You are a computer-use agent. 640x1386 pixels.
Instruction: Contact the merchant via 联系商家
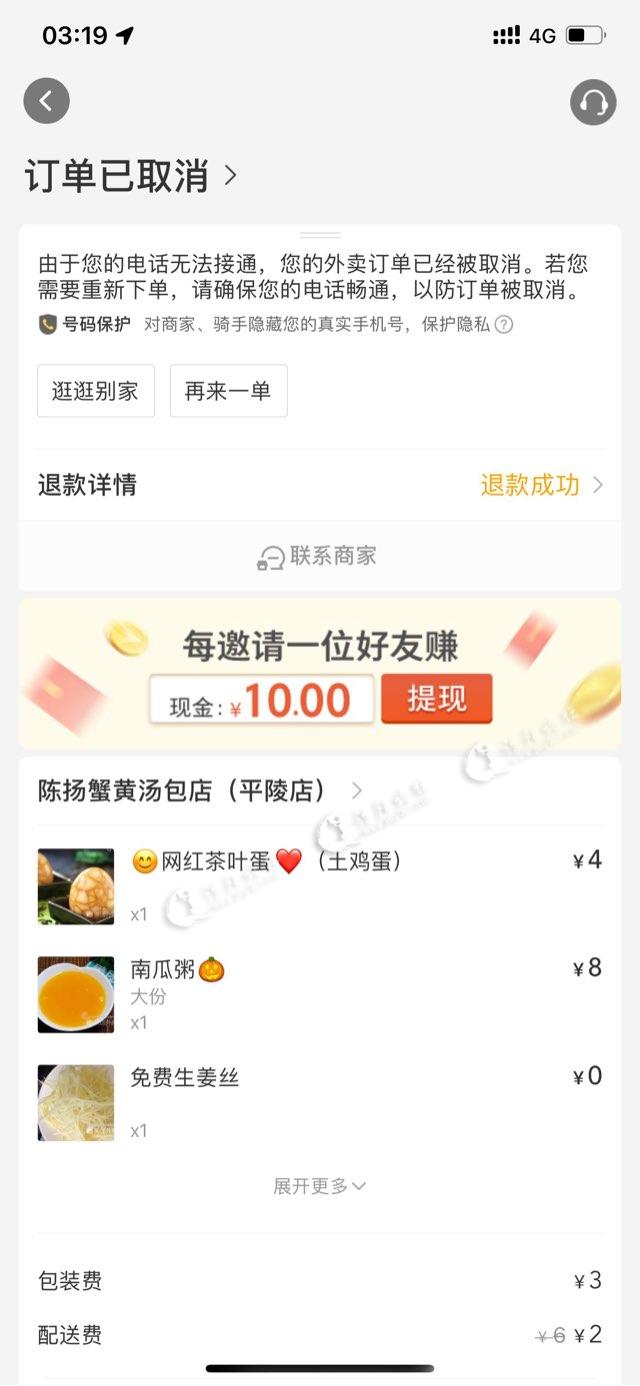point(320,557)
